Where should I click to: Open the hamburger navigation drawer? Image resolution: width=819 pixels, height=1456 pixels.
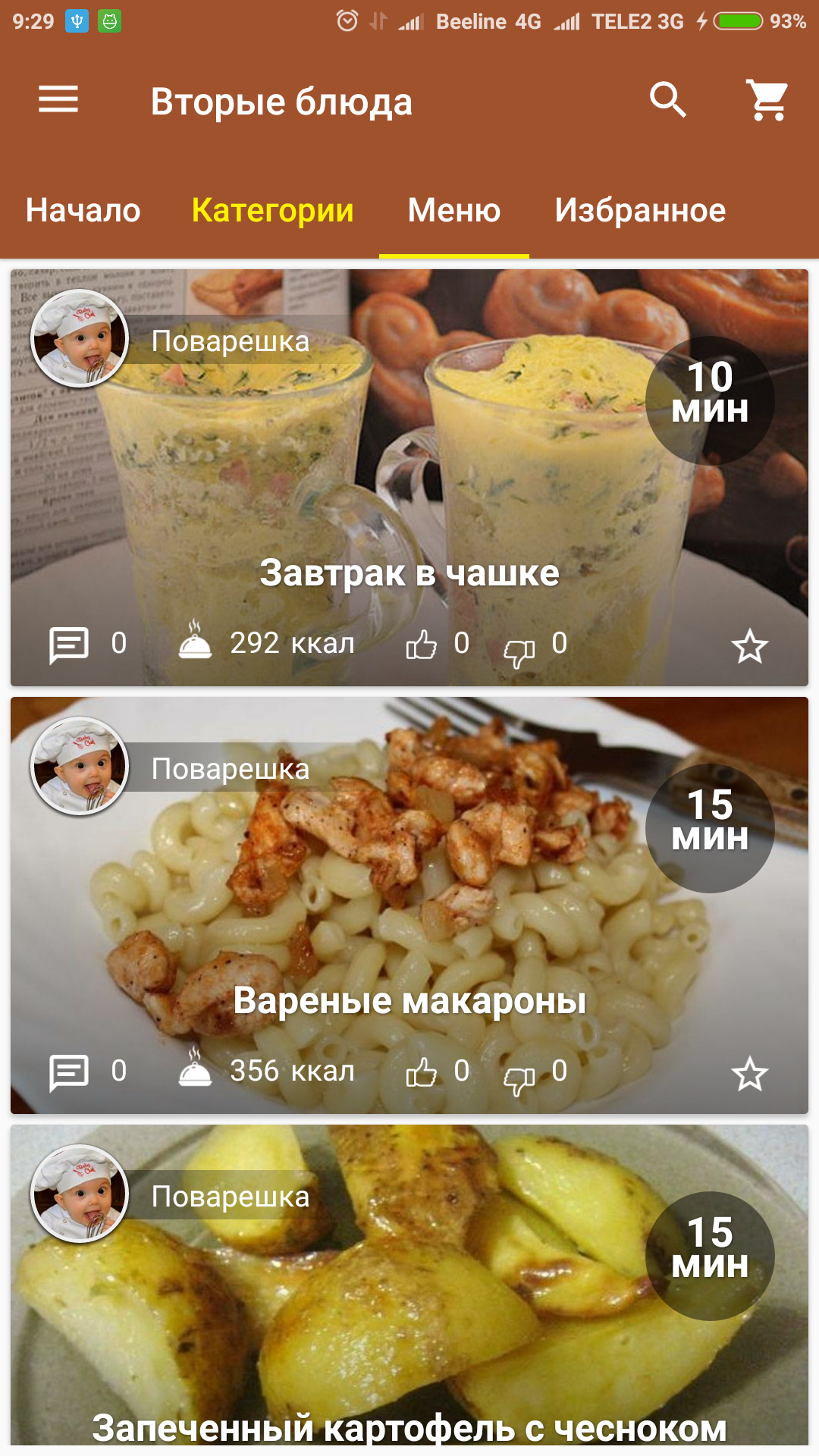[58, 99]
